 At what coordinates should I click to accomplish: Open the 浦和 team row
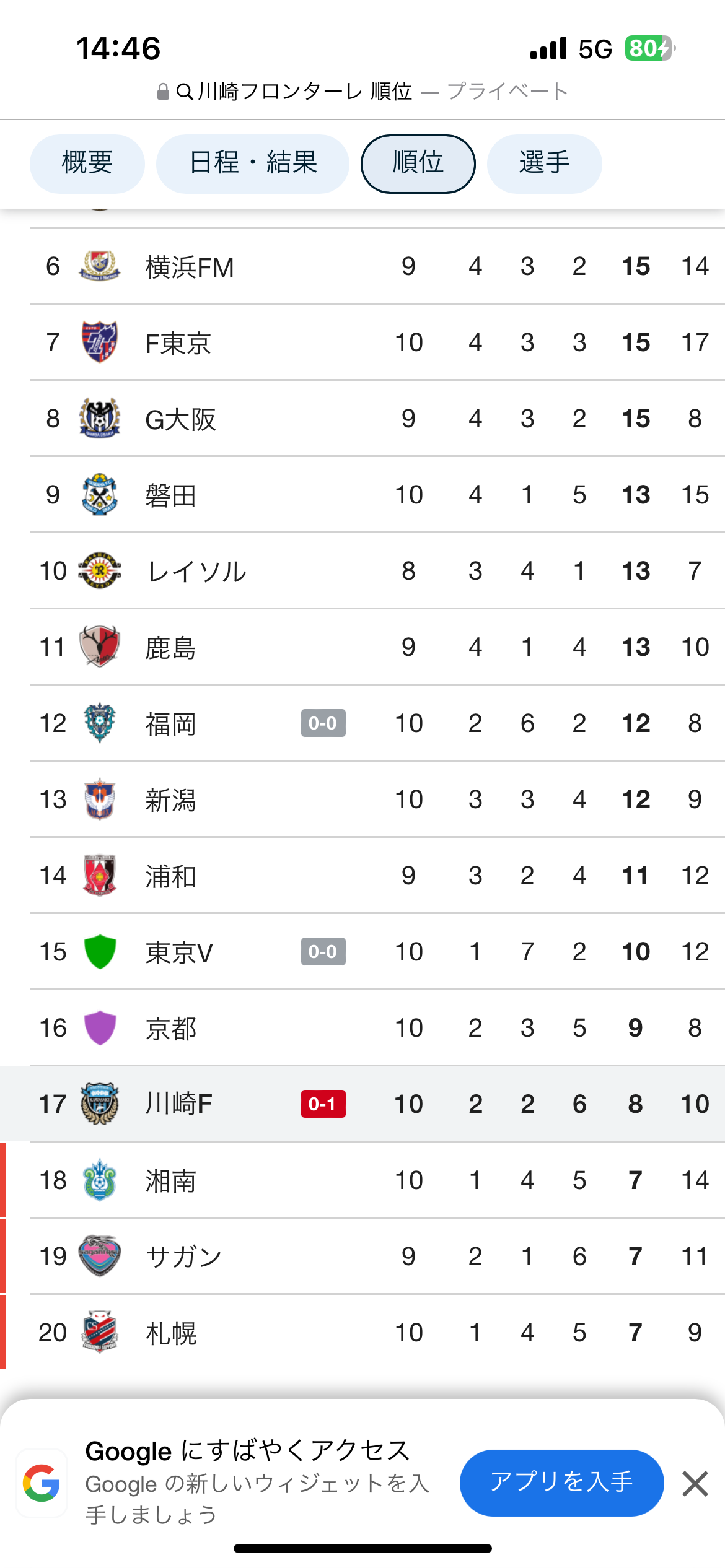click(377, 876)
